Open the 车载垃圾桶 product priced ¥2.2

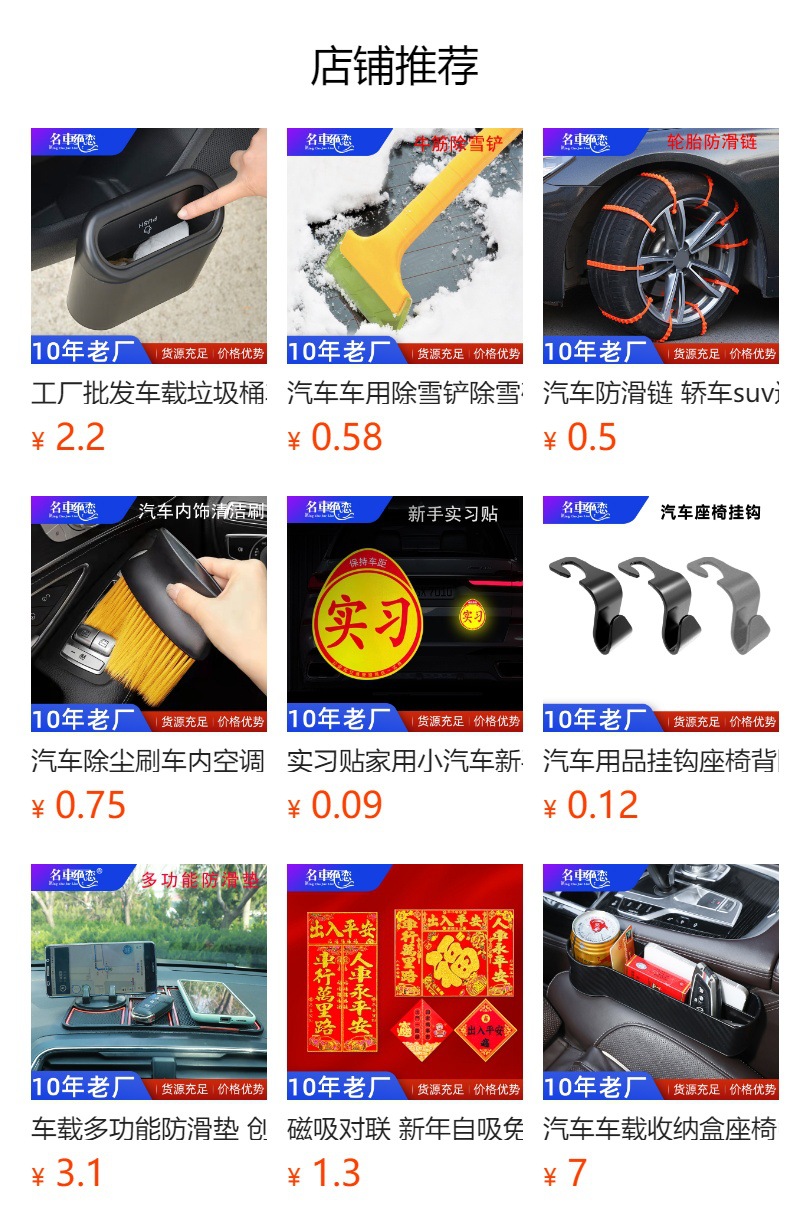pos(149,246)
